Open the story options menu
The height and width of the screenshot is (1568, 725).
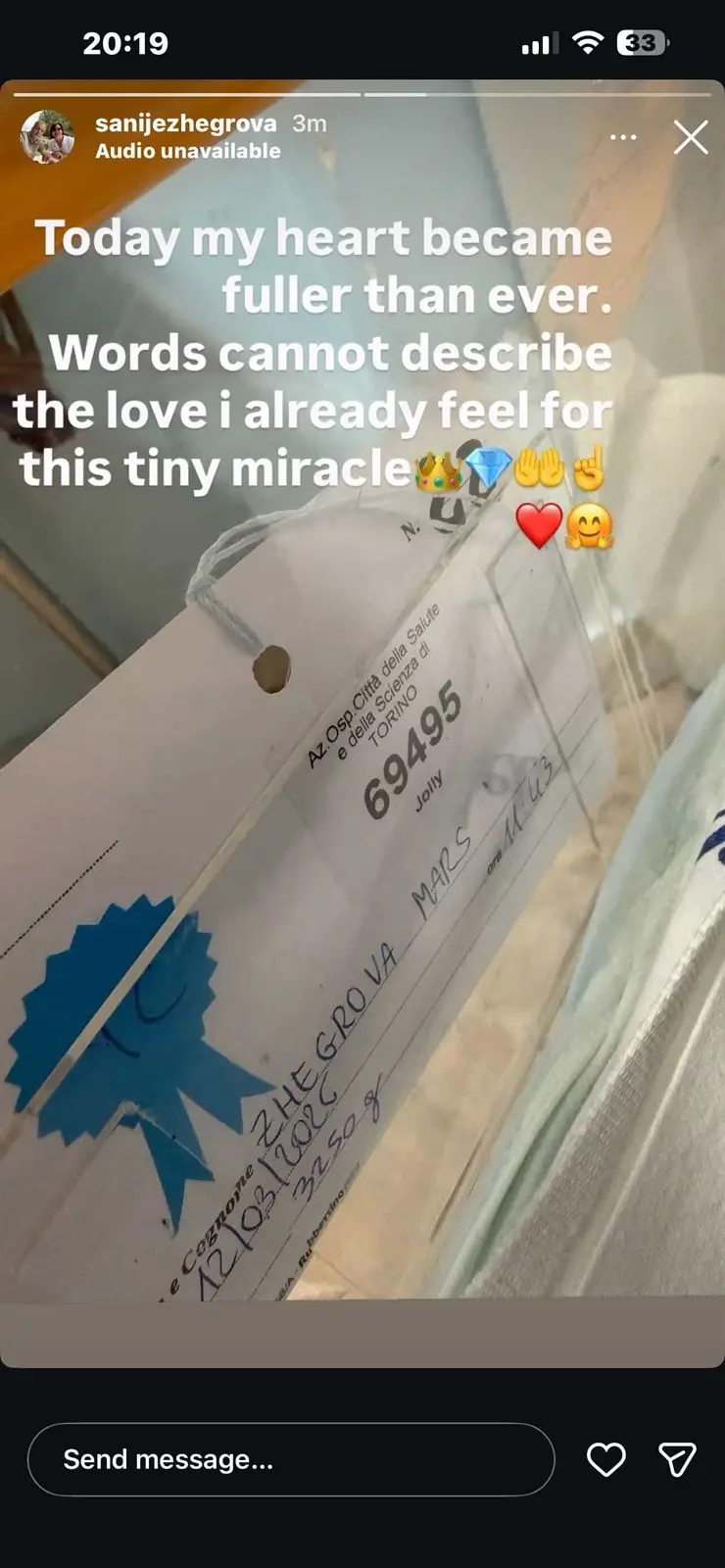623,137
